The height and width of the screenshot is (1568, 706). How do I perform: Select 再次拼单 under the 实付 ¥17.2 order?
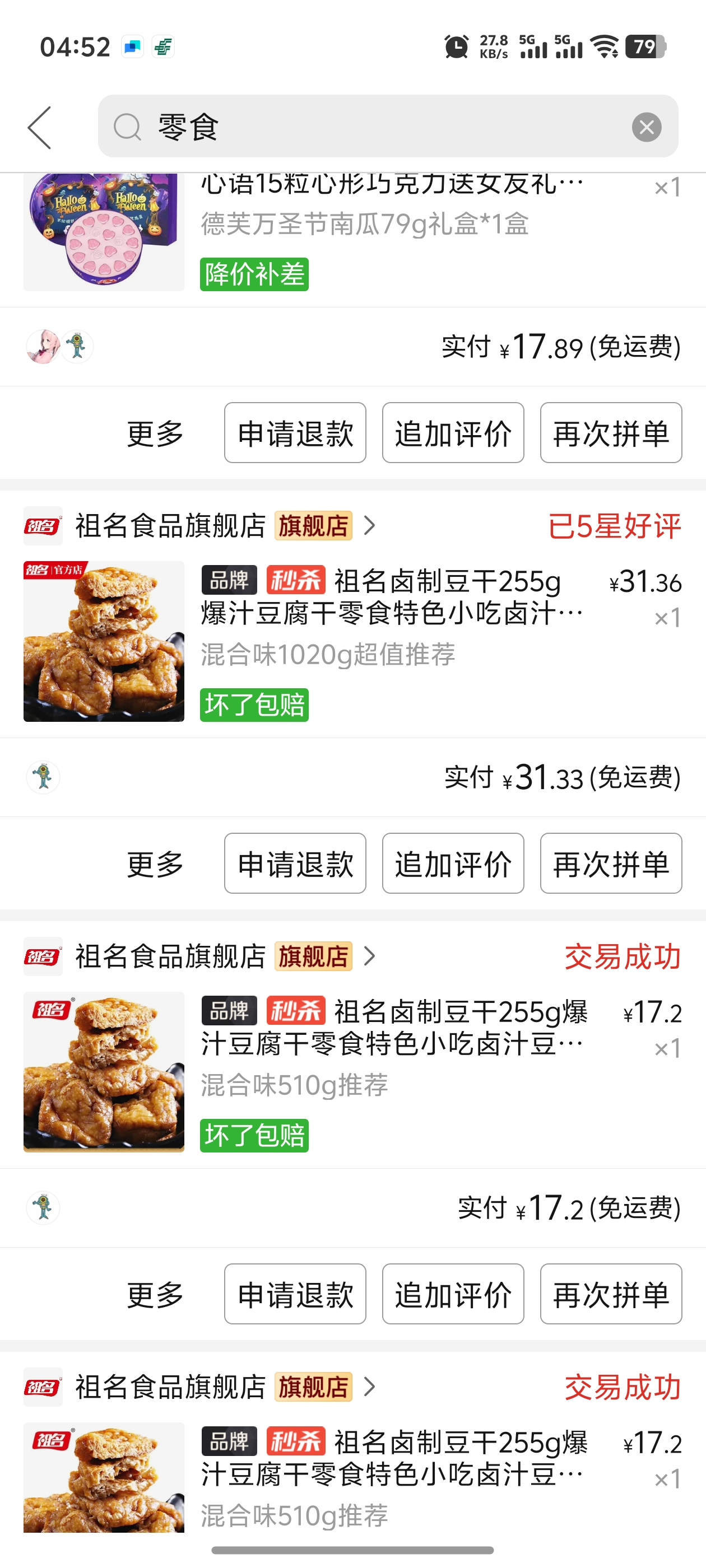coord(610,1294)
